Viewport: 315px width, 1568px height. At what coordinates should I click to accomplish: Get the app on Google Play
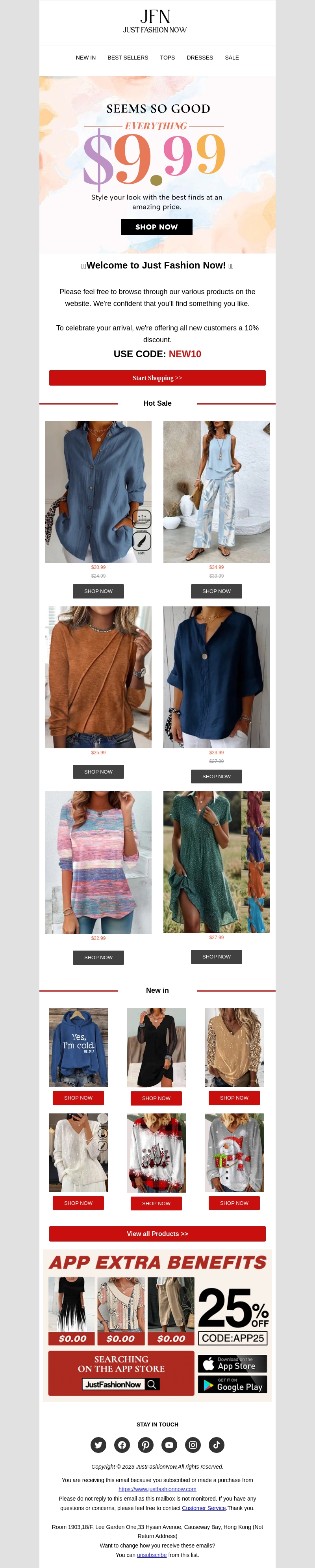[232, 1385]
